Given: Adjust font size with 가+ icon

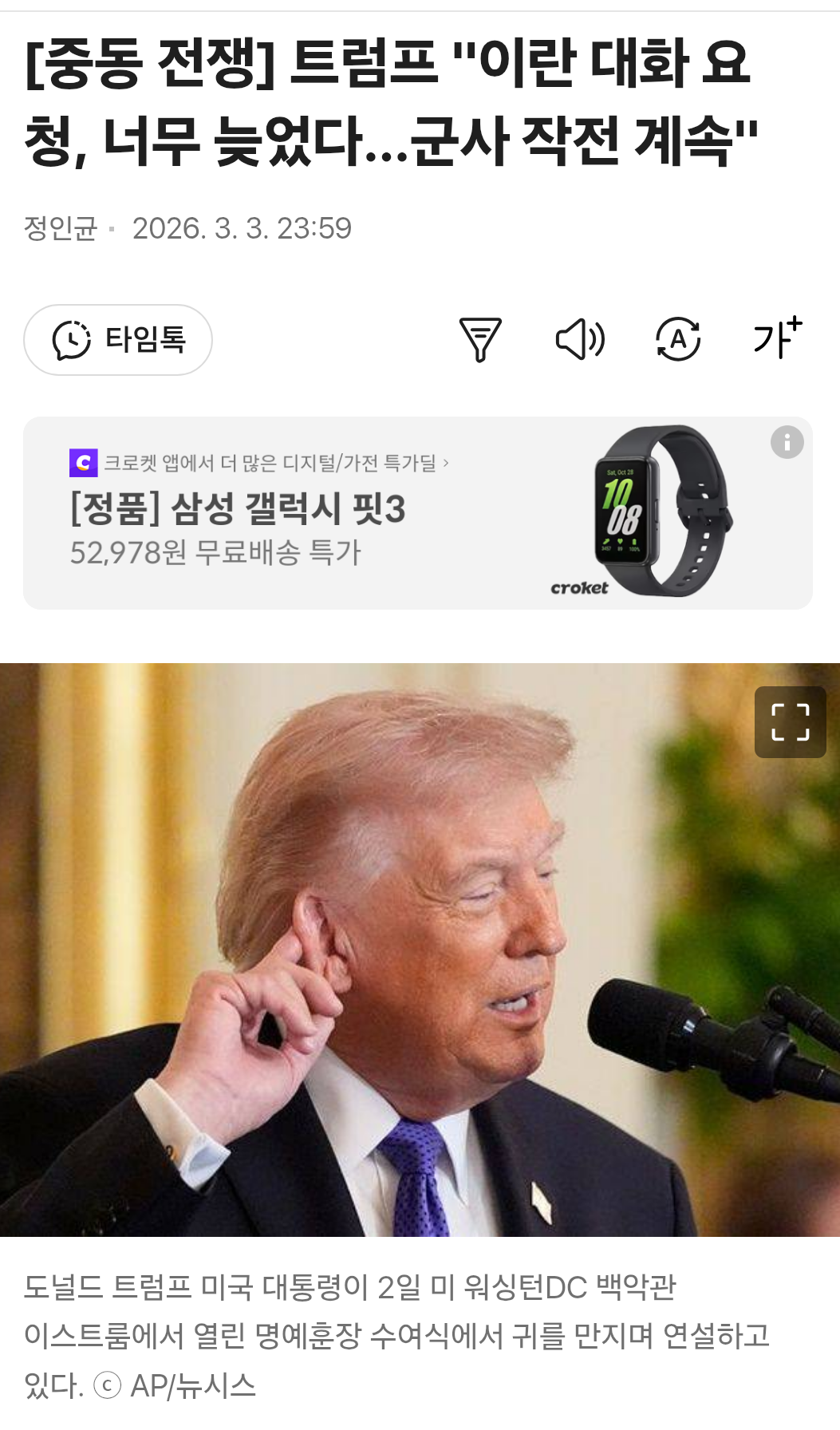Looking at the screenshot, I should [x=777, y=338].
